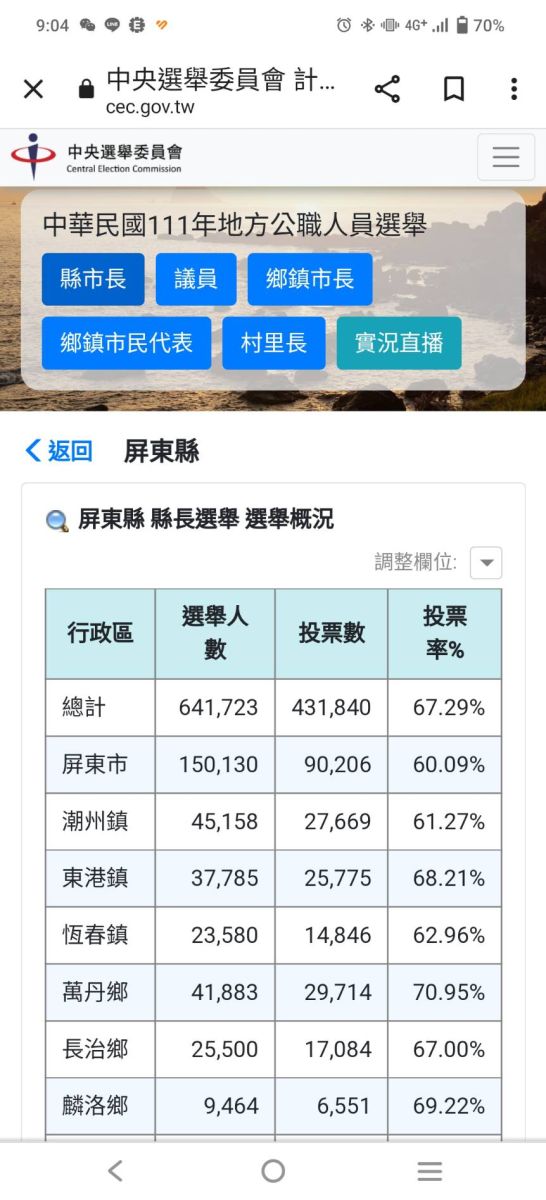The width and height of the screenshot is (546, 1200).
Task: Expand the 調整欄位 column dropdown
Action: (486, 563)
